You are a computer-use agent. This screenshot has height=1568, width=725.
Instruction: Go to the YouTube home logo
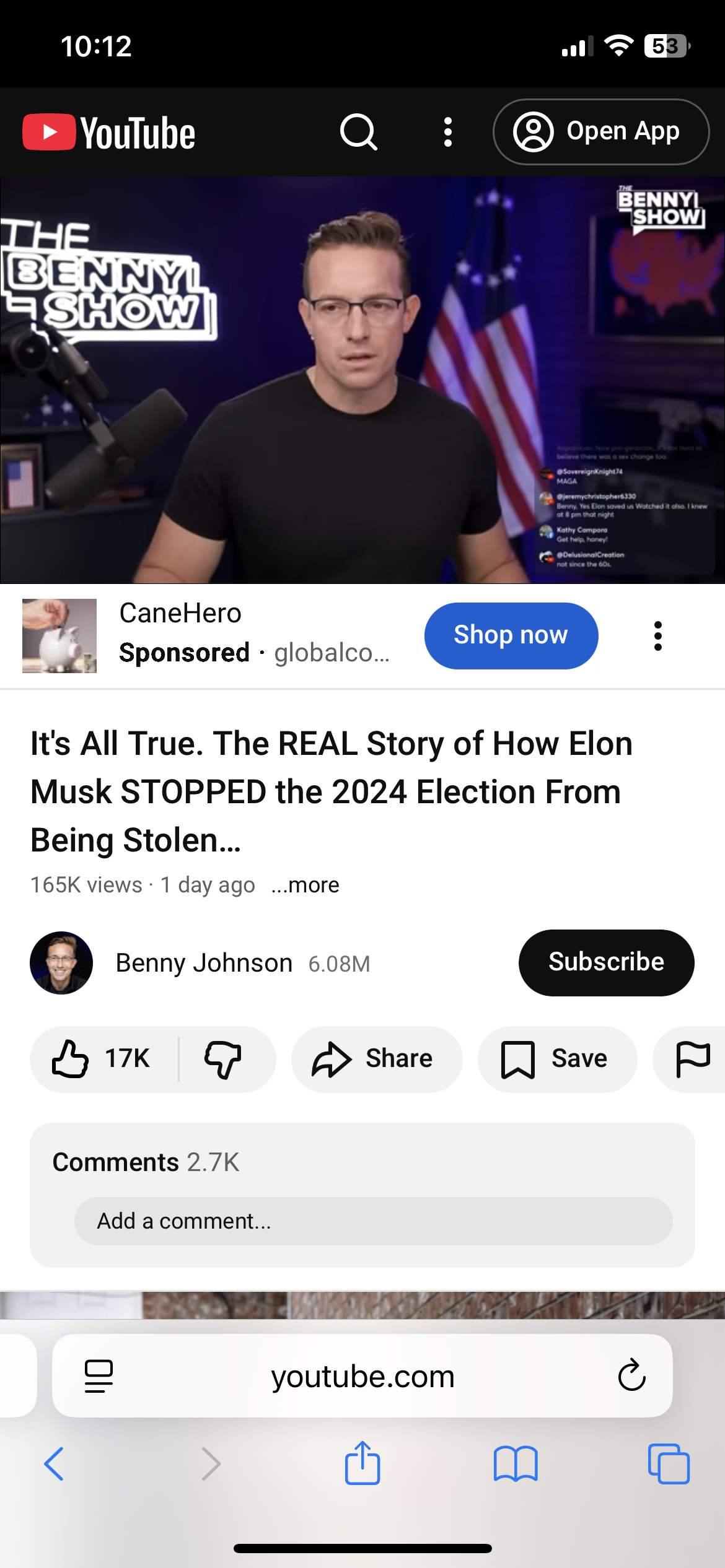click(109, 132)
